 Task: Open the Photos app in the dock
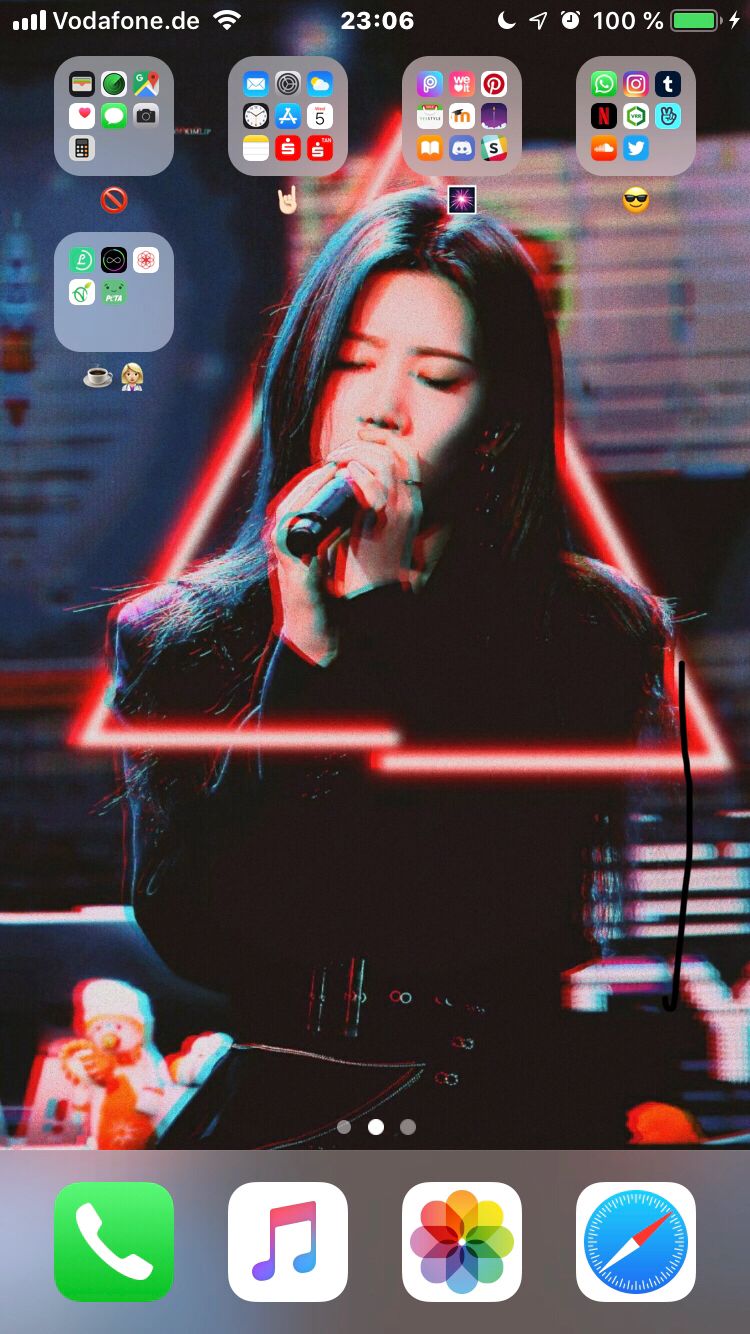[x=462, y=1242]
